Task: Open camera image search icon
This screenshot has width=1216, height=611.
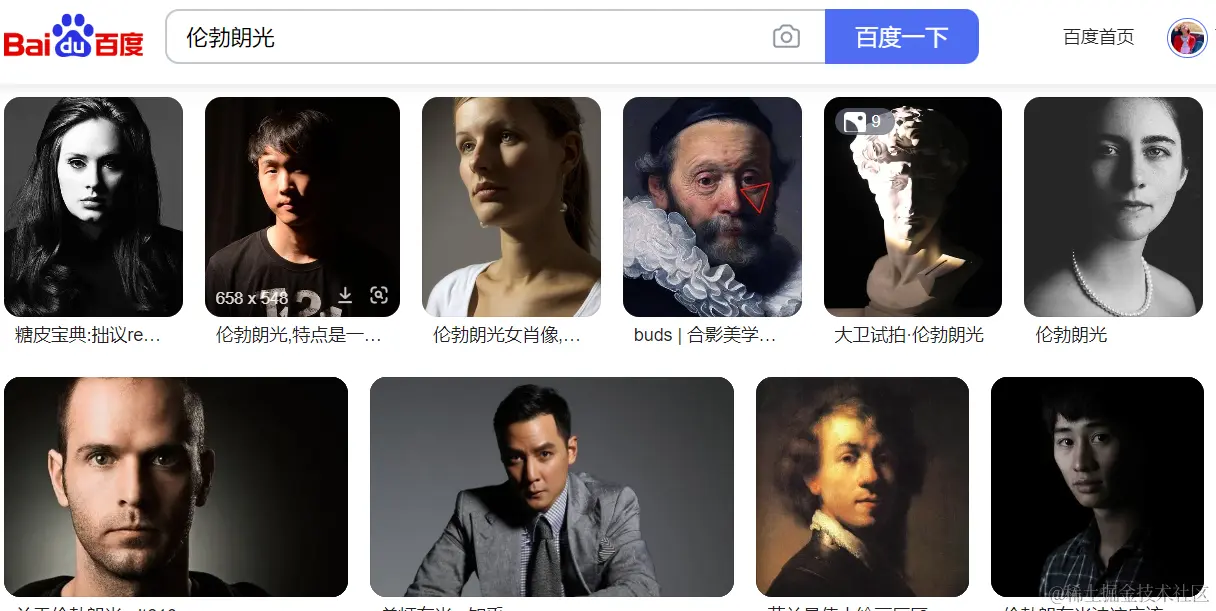Action: 787,38
